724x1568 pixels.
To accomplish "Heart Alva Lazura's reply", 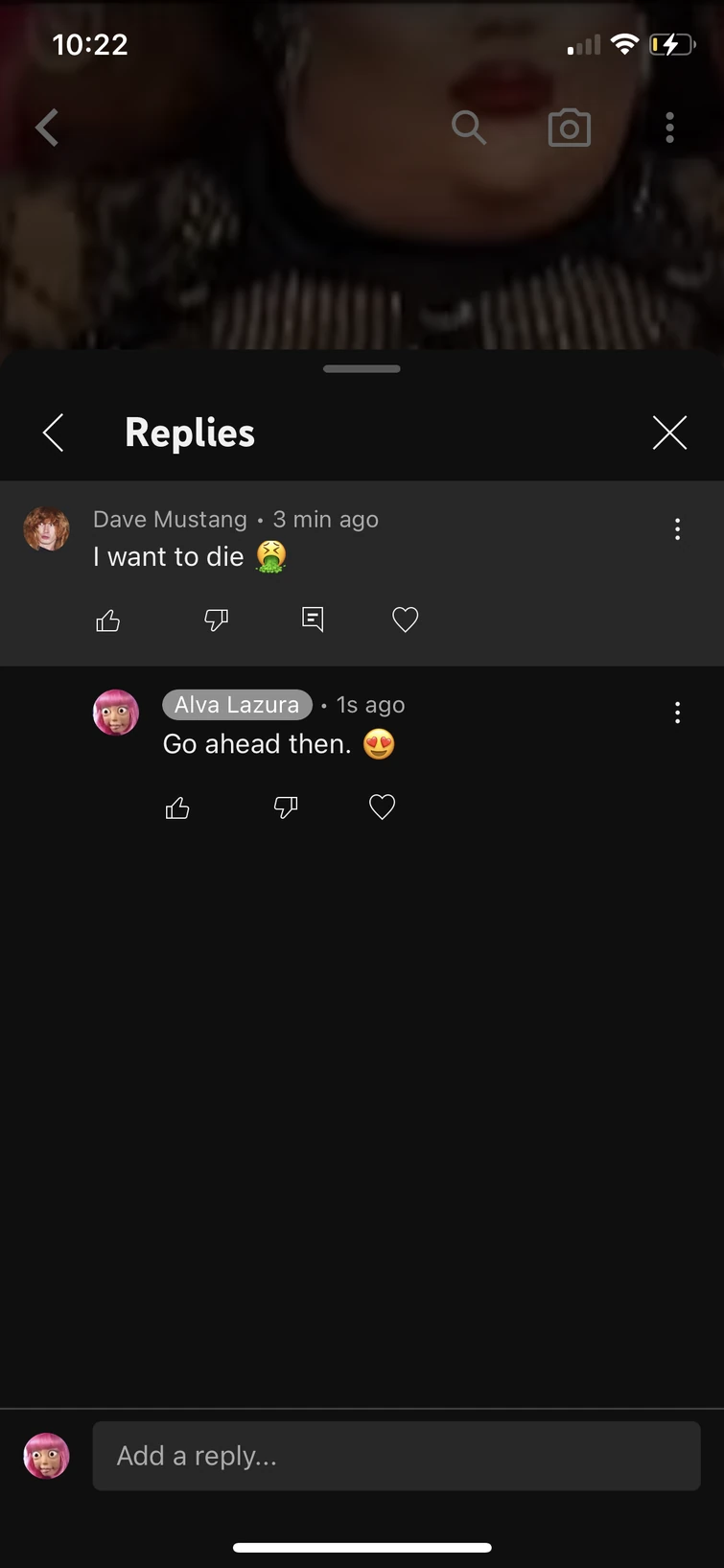I will click(381, 807).
